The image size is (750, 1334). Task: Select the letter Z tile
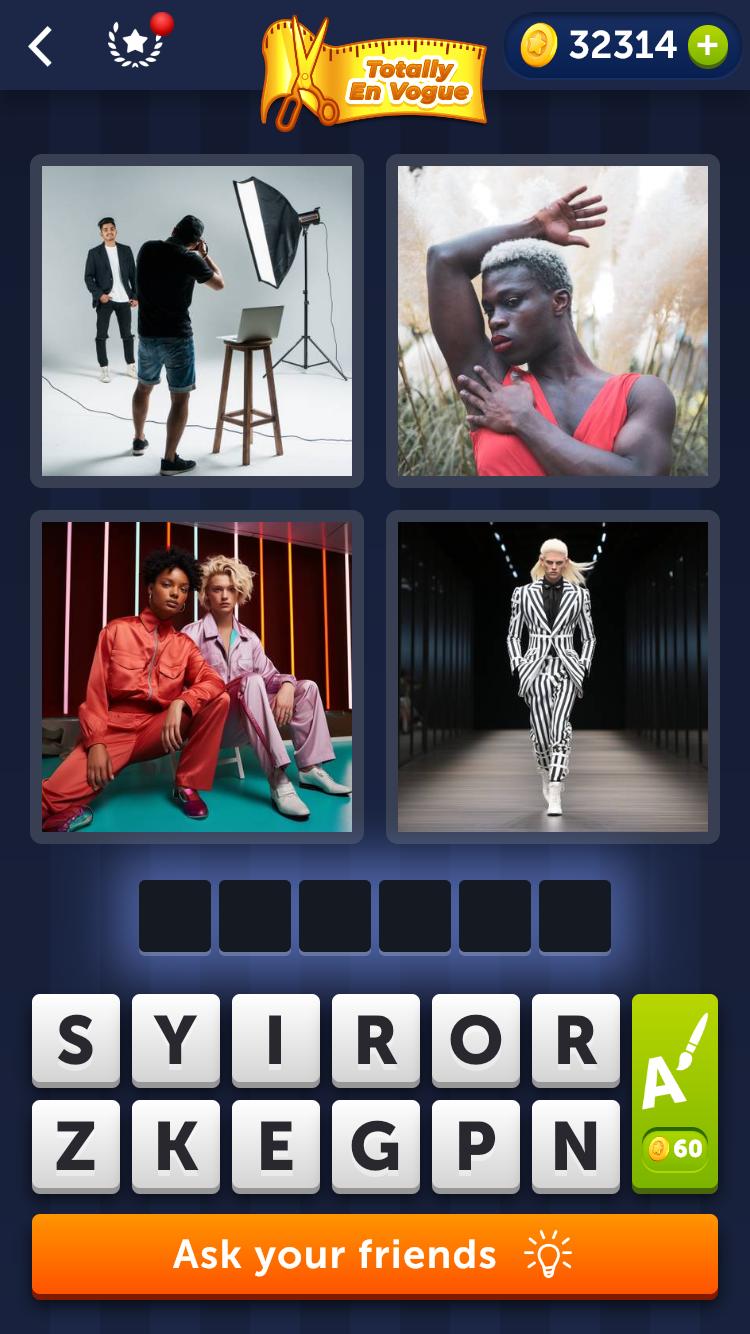click(x=76, y=1146)
